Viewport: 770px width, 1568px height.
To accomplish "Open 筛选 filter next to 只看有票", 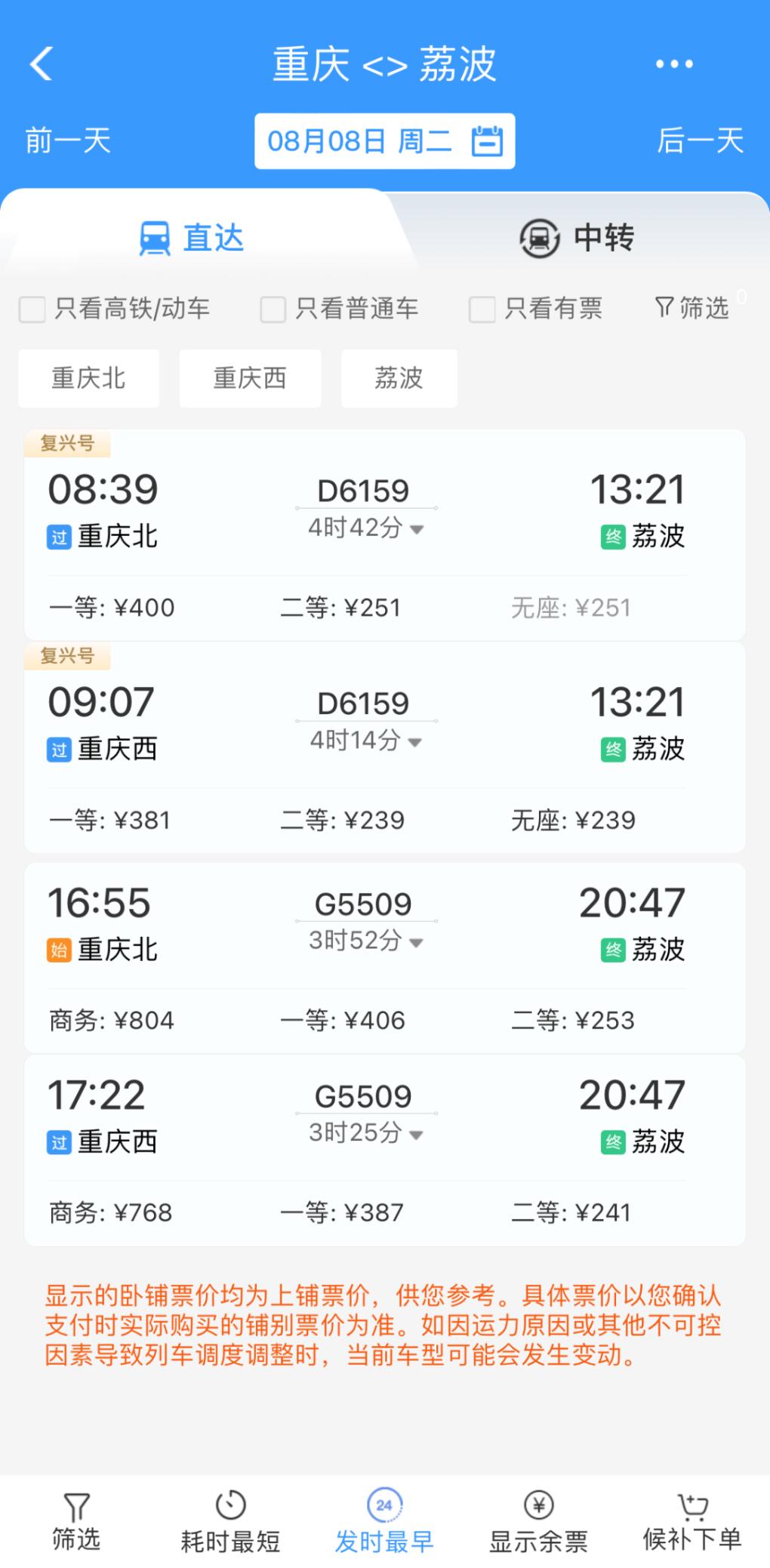I will click(691, 308).
